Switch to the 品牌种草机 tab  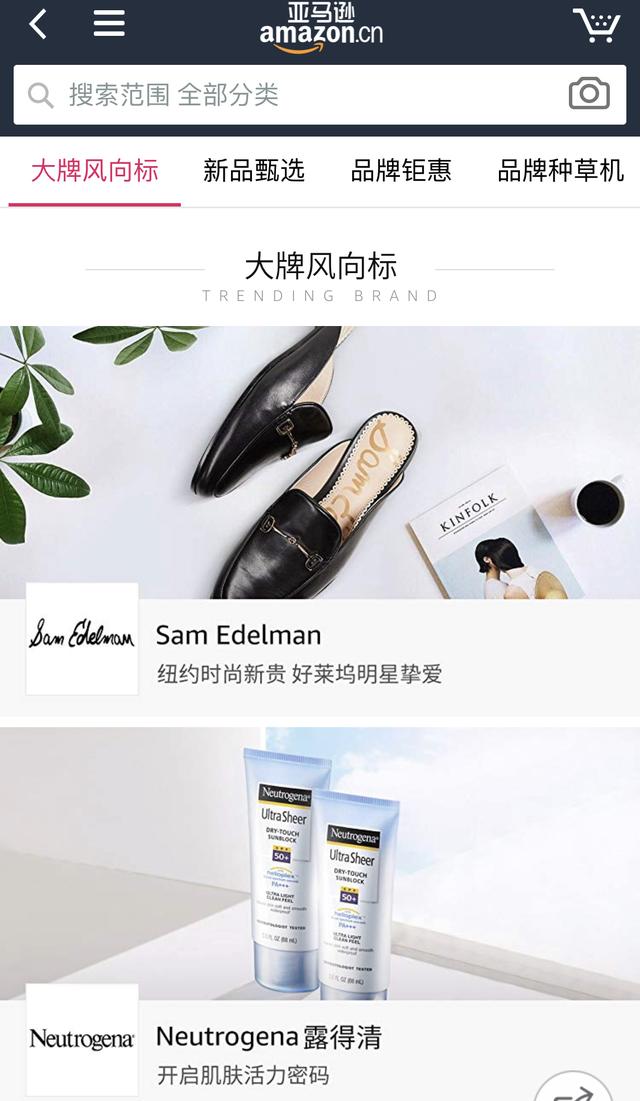tap(561, 171)
